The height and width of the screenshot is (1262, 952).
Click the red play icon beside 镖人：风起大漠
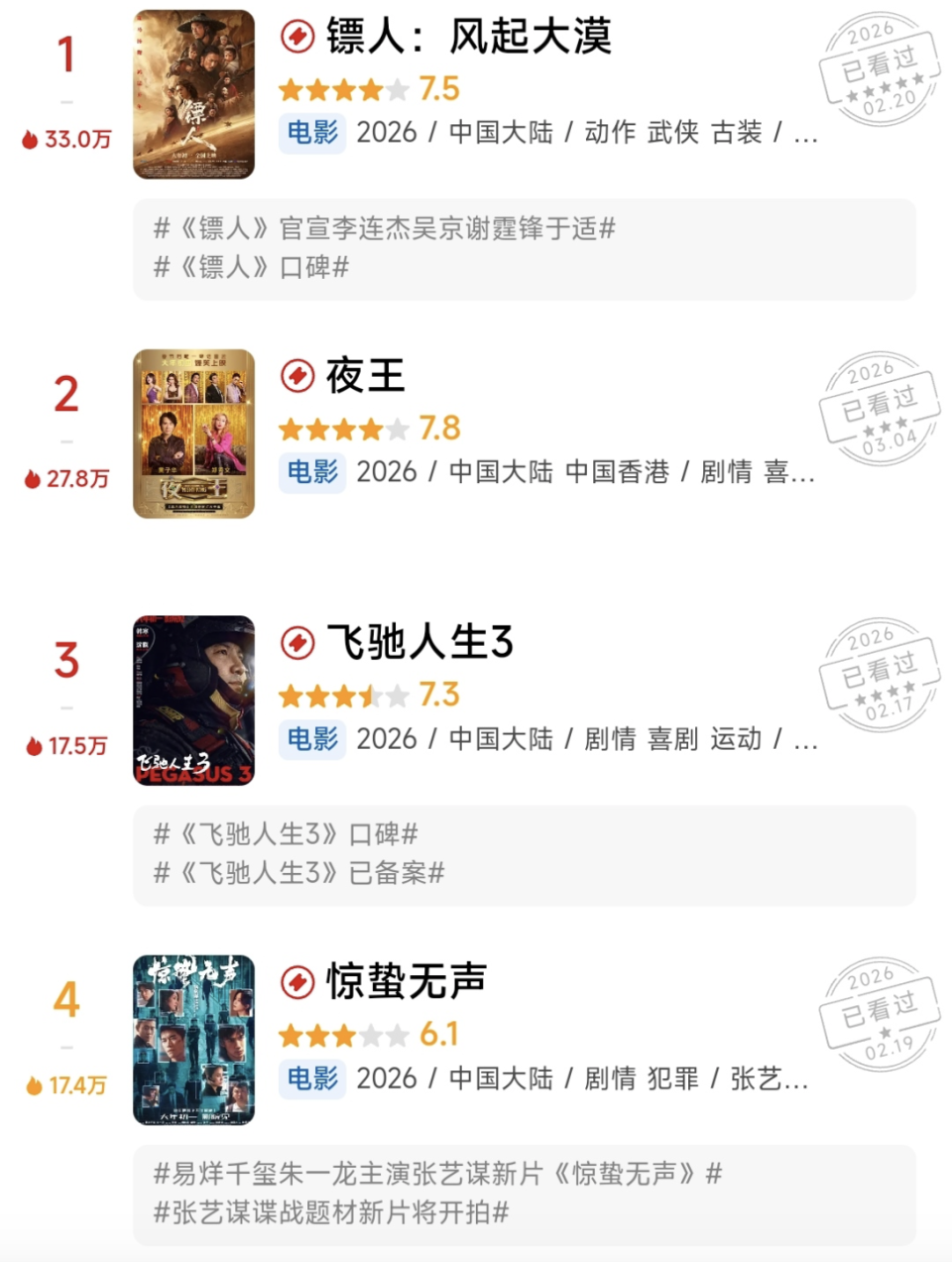coord(297,37)
